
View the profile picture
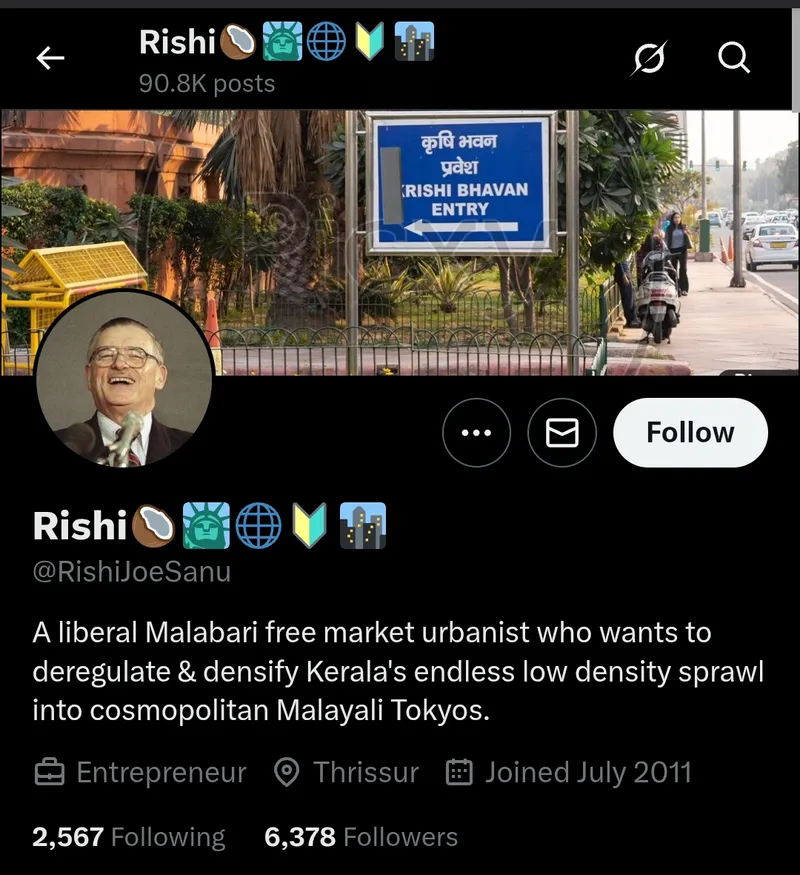(x=125, y=380)
